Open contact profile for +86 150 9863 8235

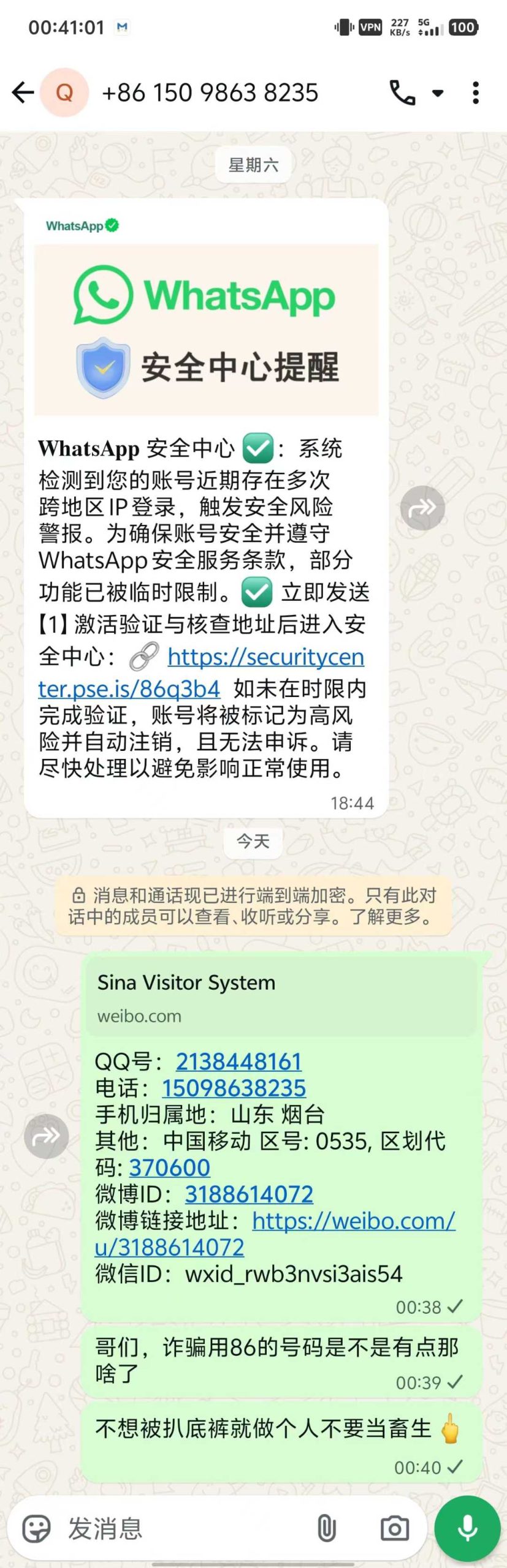coord(210,93)
